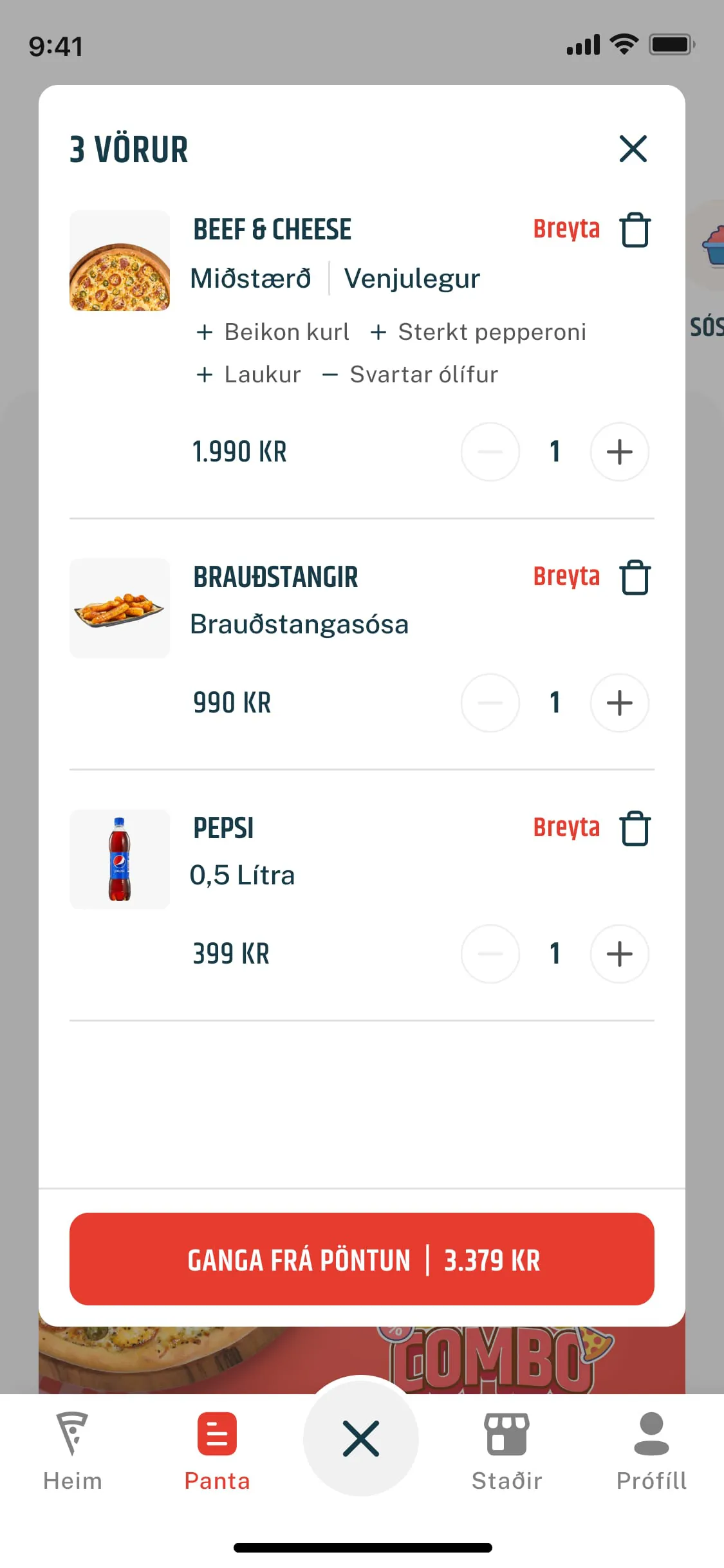Remove Brauðstangir with the trash icon

coord(635,577)
